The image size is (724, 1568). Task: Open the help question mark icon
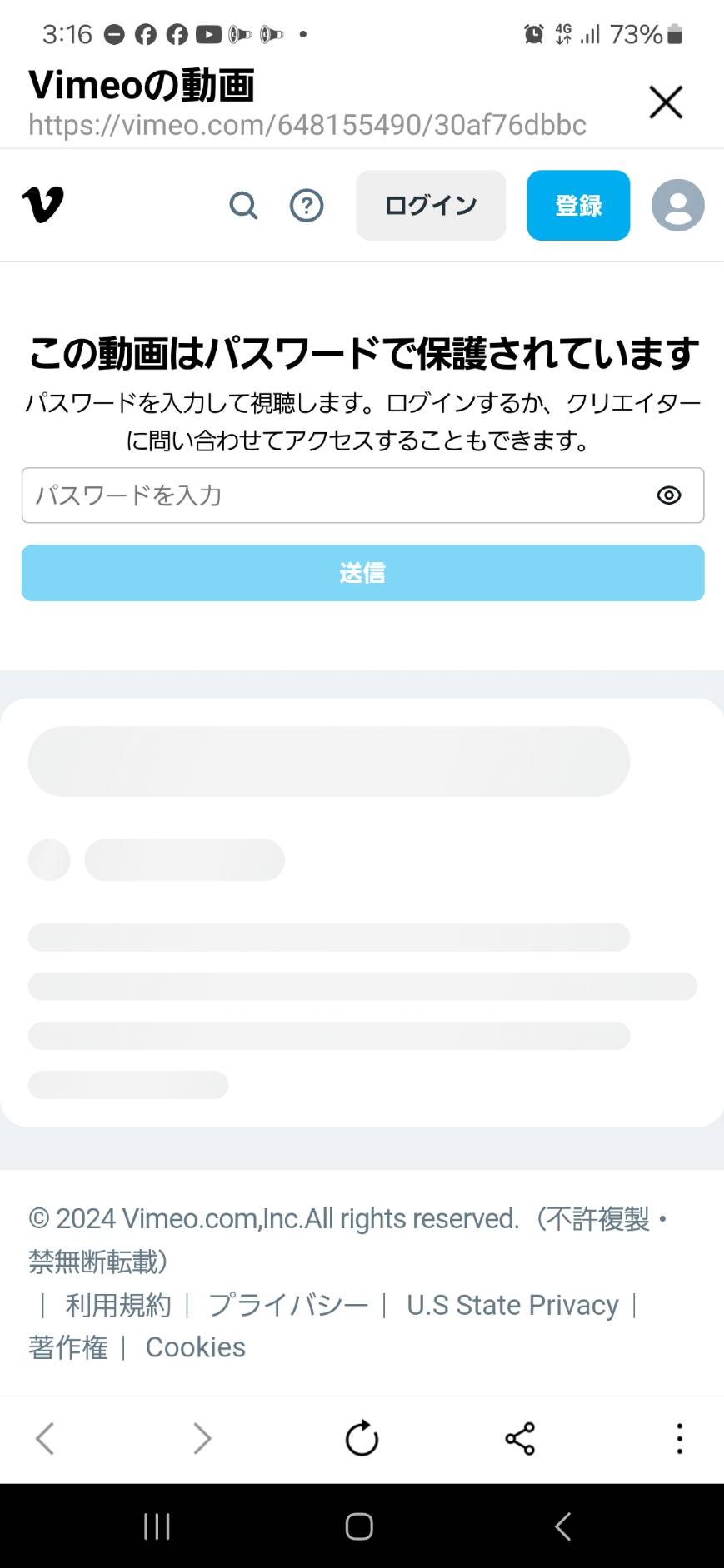[307, 205]
